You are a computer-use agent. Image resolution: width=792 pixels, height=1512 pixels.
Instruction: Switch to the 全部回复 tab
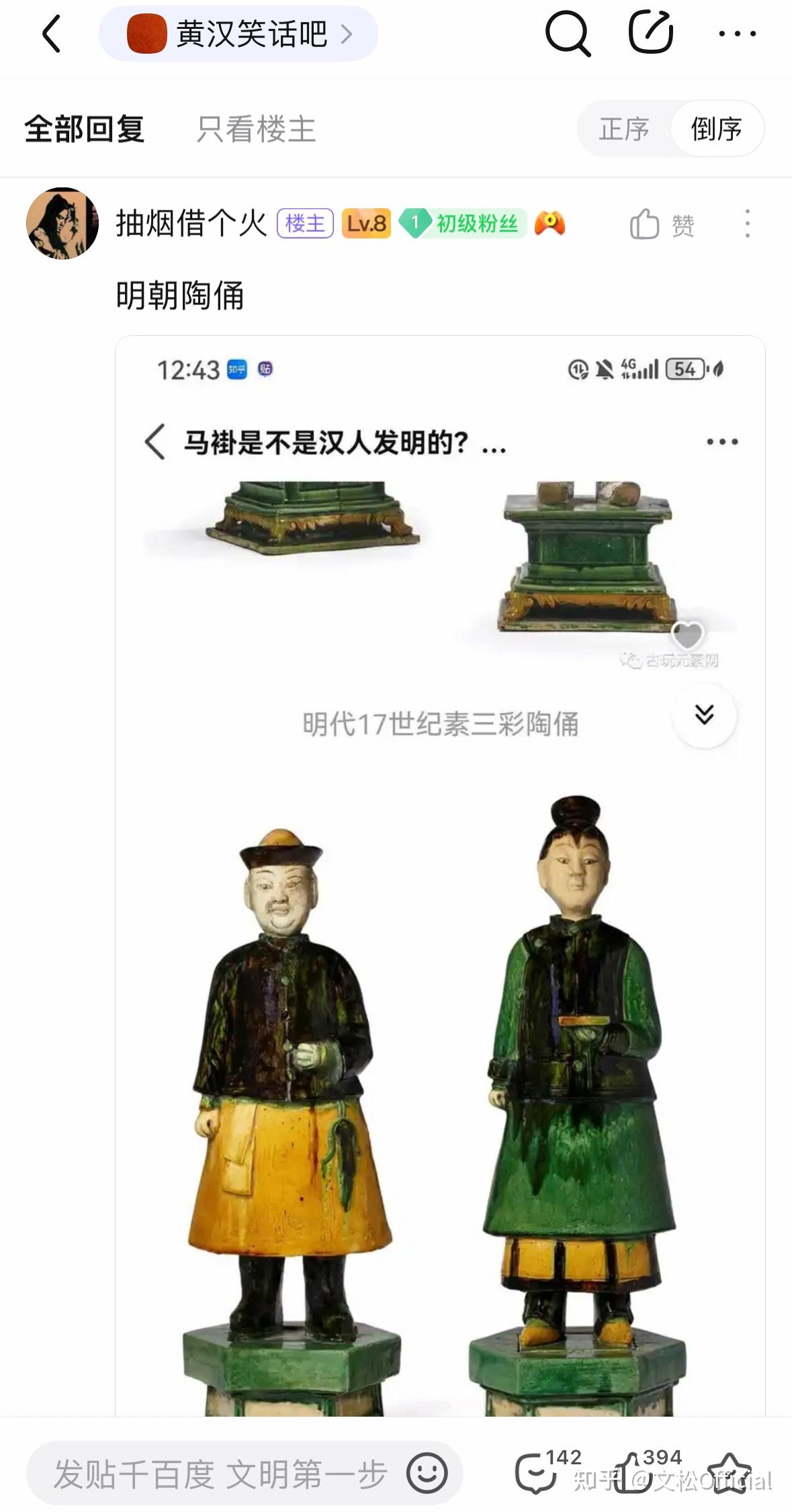click(x=85, y=129)
